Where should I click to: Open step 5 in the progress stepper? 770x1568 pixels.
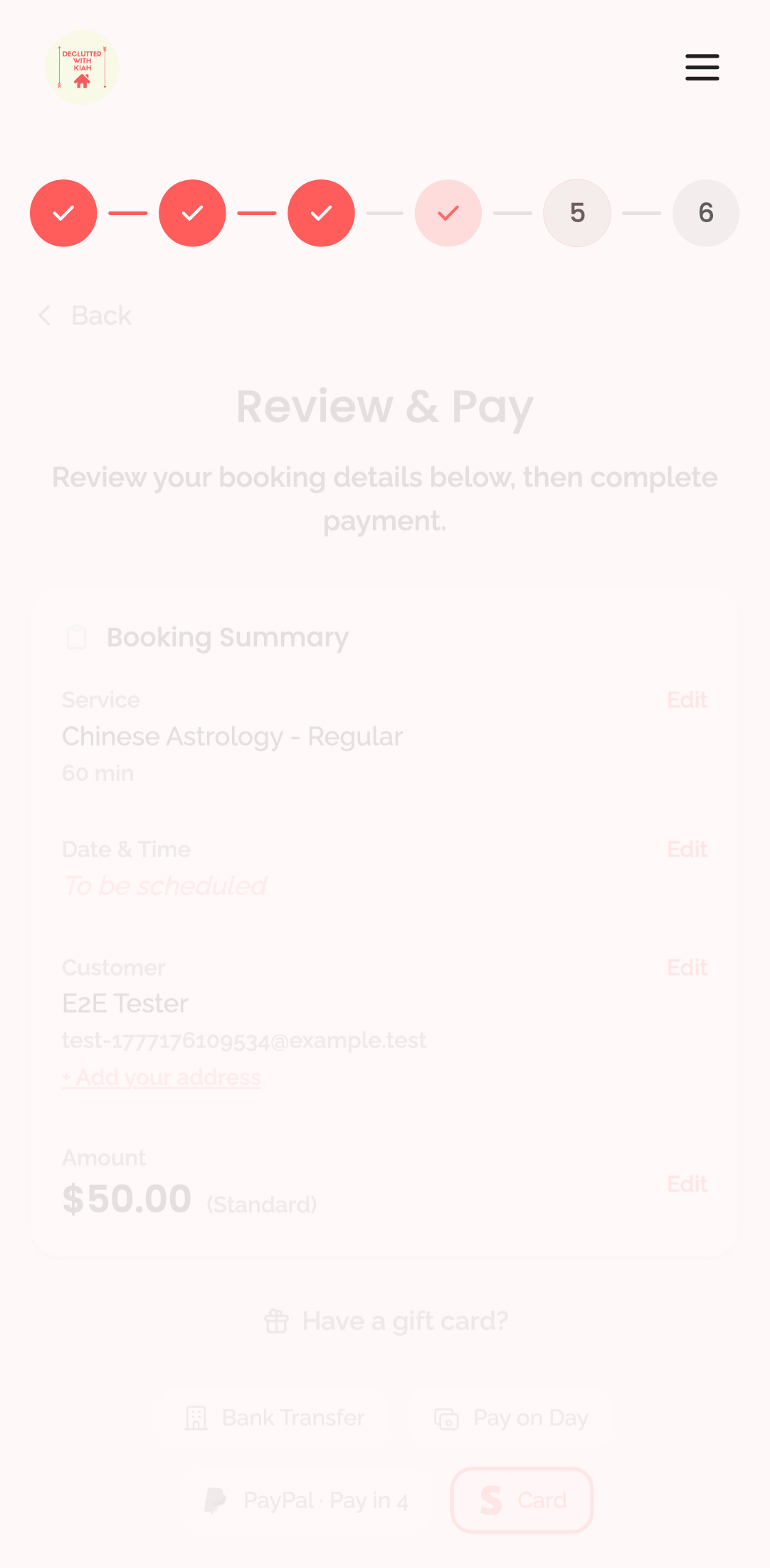click(x=577, y=213)
